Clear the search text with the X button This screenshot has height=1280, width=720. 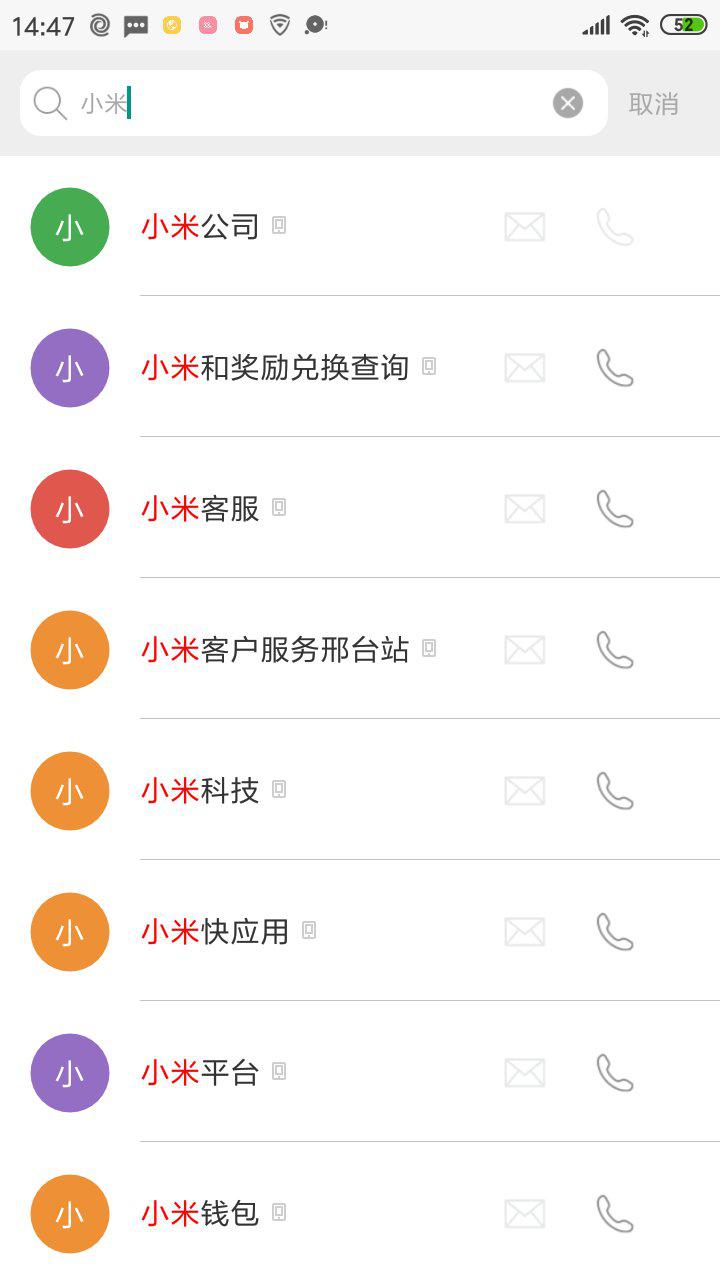click(x=567, y=101)
